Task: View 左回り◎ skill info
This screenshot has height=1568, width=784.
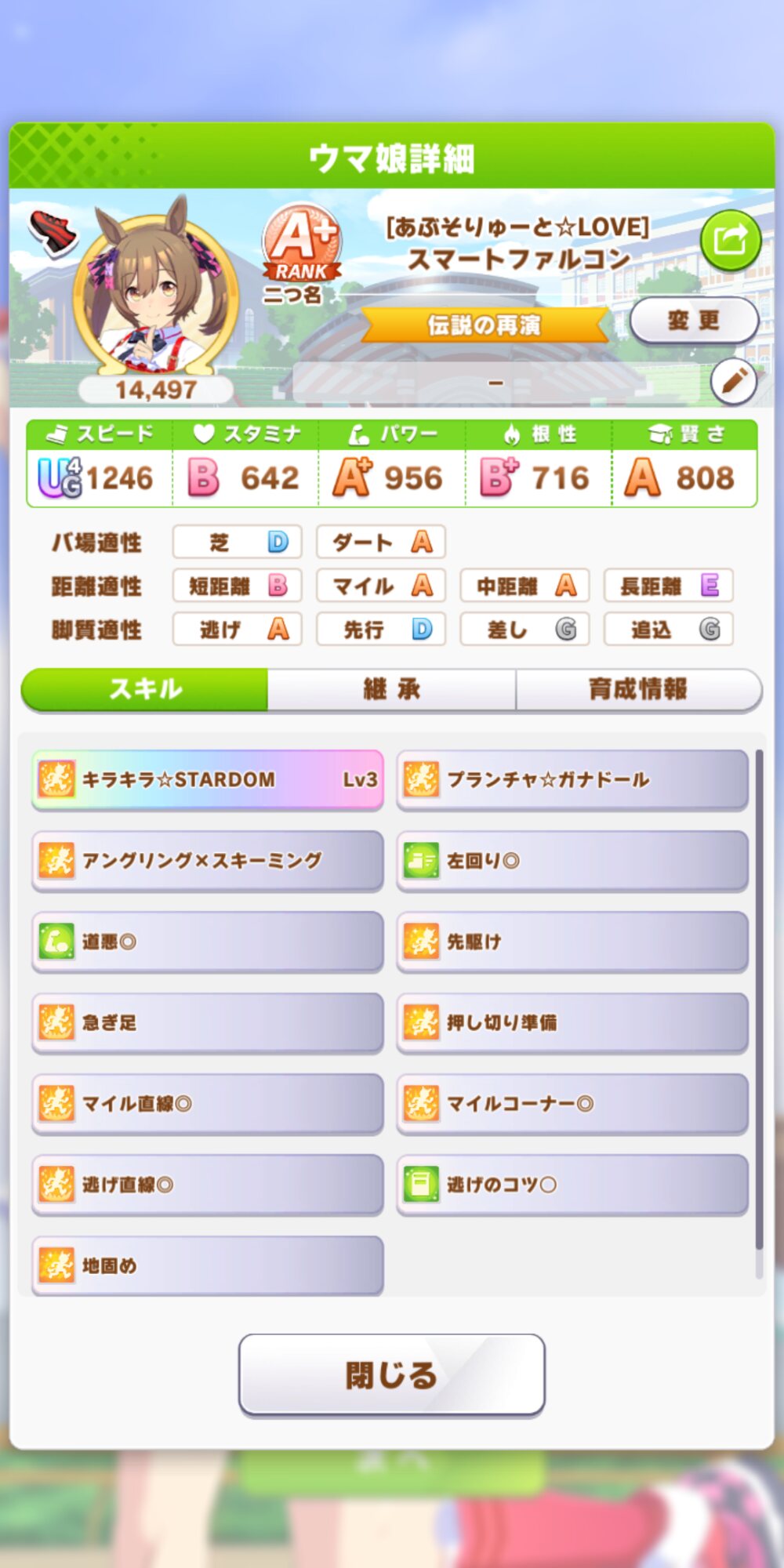Action: coord(572,860)
